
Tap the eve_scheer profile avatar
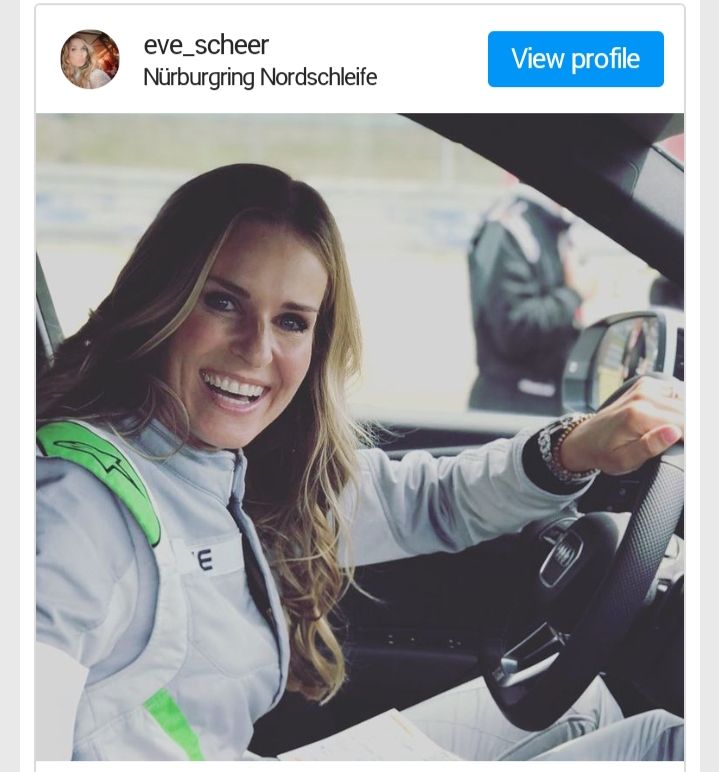click(90, 59)
